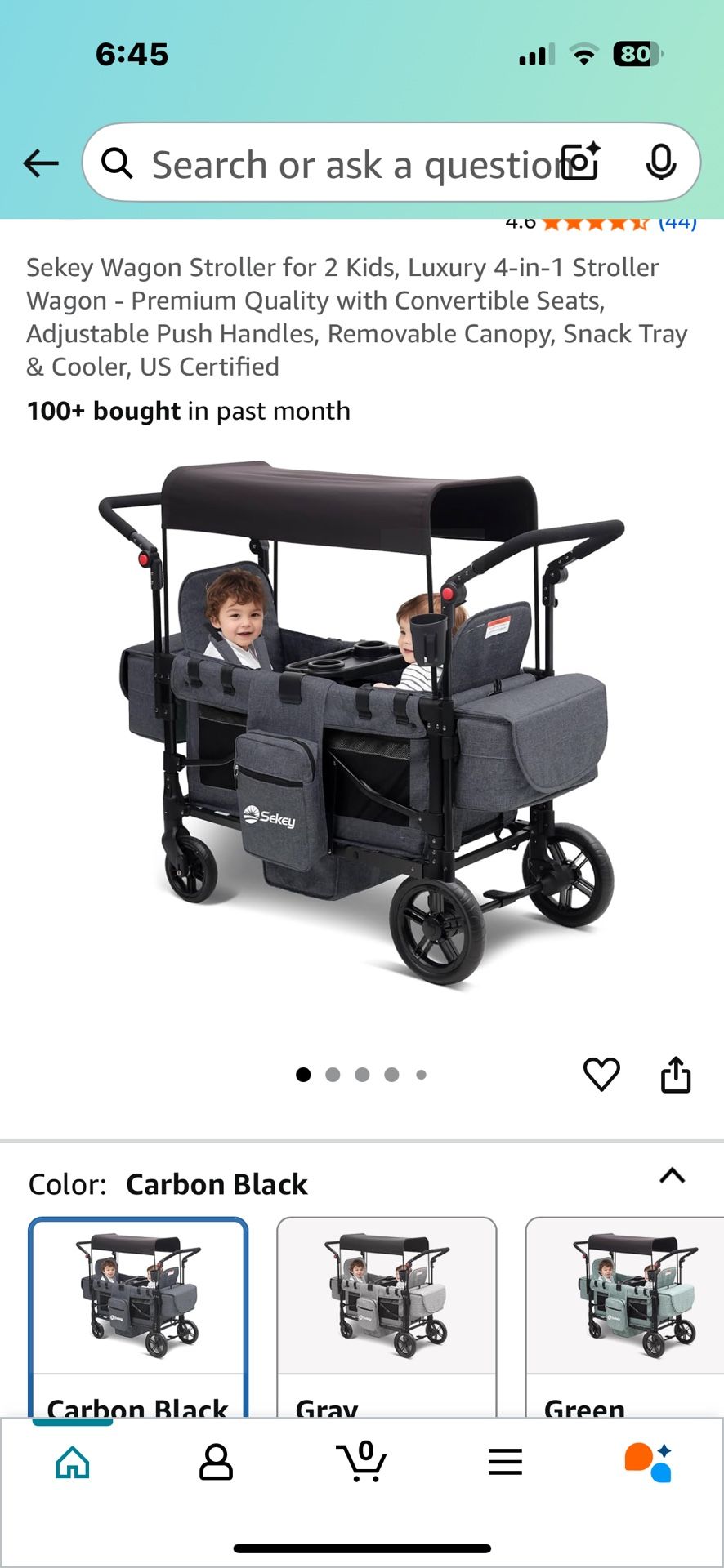Image resolution: width=724 pixels, height=1568 pixels.
Task: Start voice search with microphone
Action: [660, 162]
